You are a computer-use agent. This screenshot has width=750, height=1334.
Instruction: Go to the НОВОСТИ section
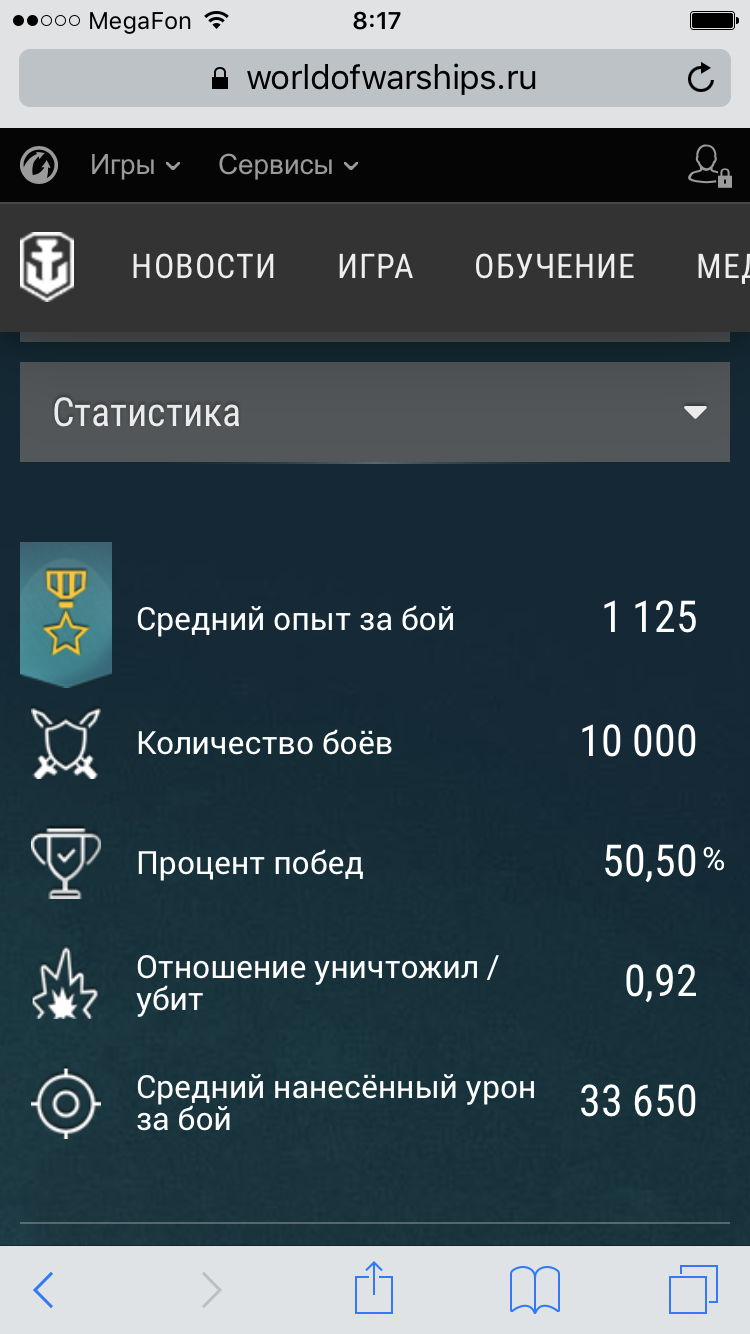tap(204, 267)
